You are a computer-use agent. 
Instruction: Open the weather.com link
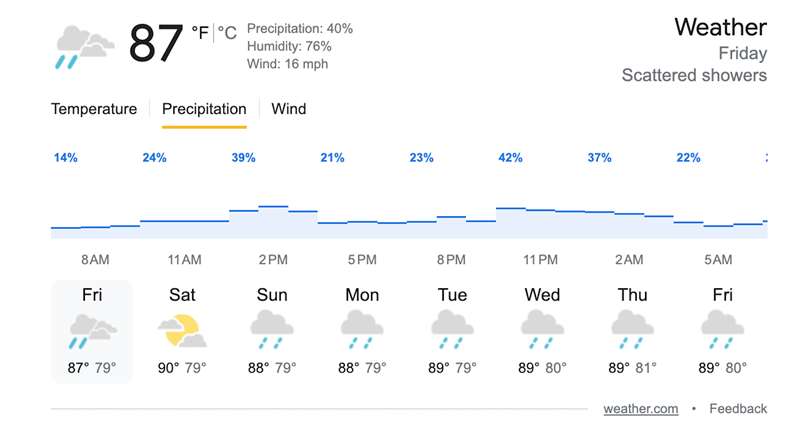[640, 408]
